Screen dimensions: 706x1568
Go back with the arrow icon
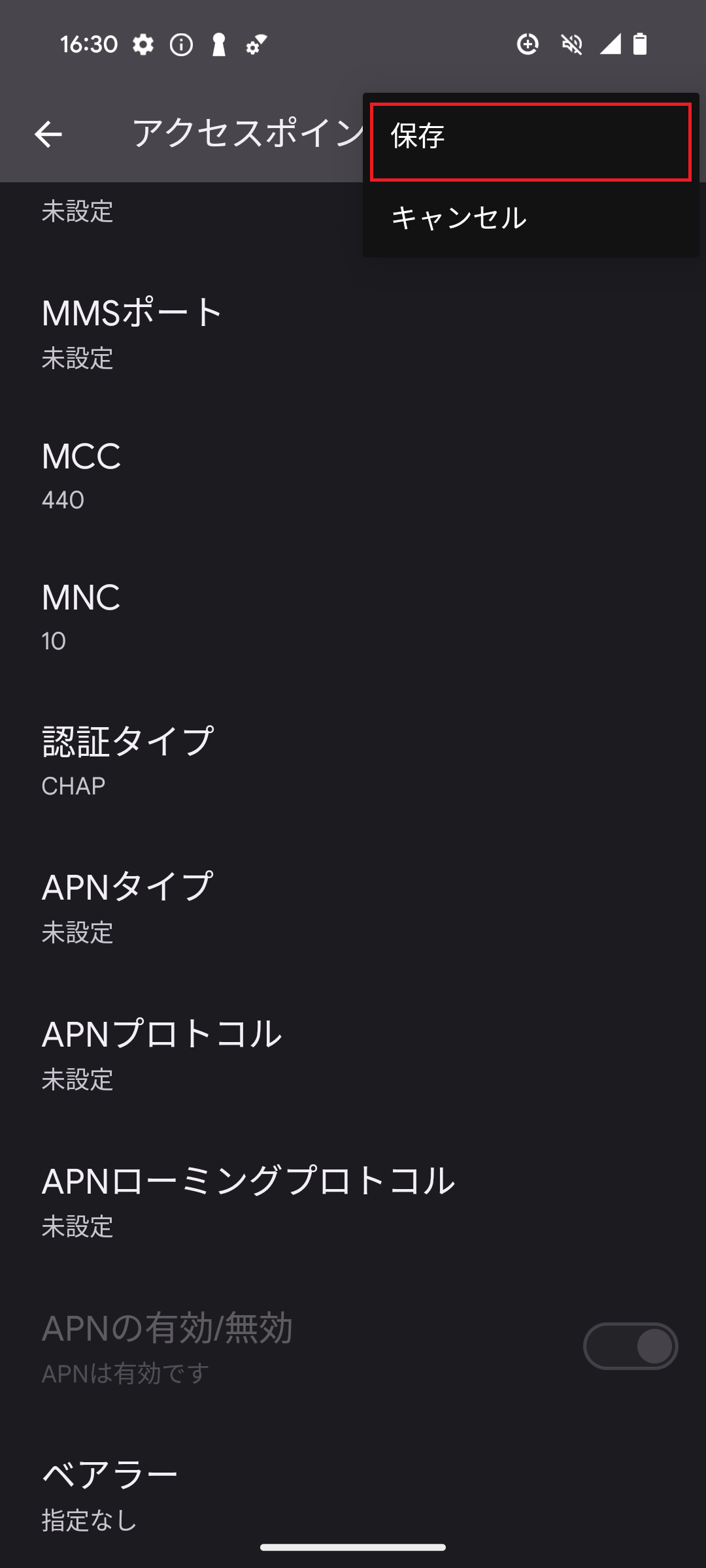pyautogui.click(x=48, y=135)
